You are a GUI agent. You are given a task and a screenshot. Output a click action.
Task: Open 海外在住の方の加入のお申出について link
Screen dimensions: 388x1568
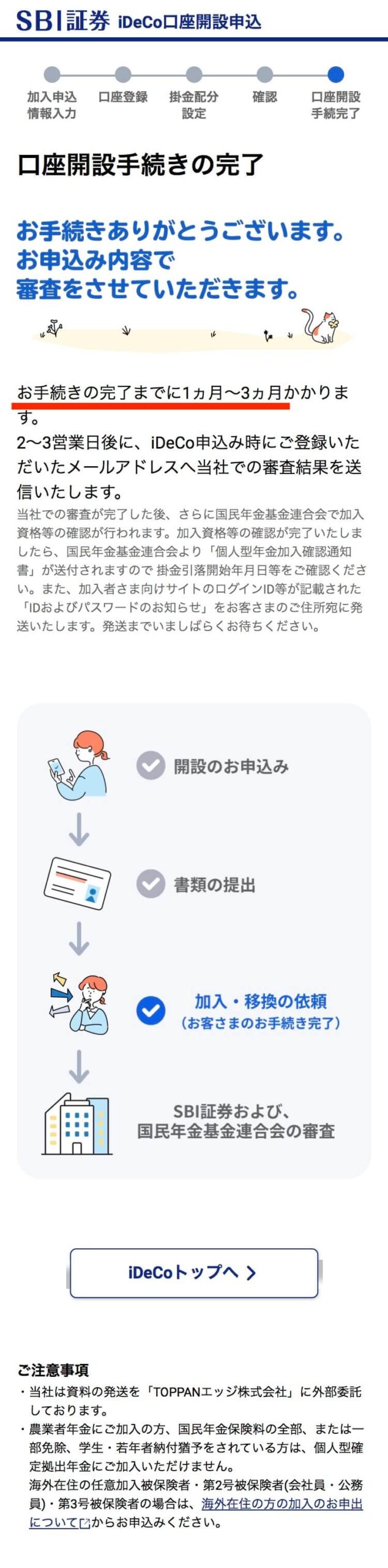[x=282, y=1503]
